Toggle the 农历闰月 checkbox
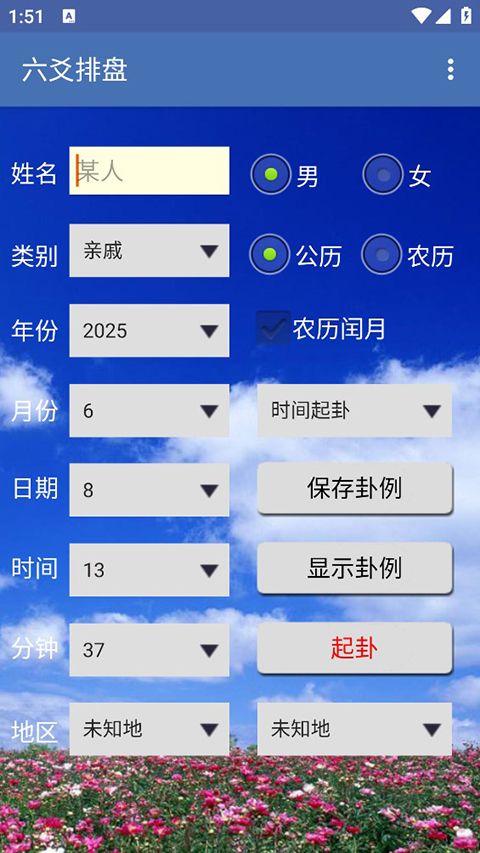This screenshot has width=480, height=853. point(321,329)
